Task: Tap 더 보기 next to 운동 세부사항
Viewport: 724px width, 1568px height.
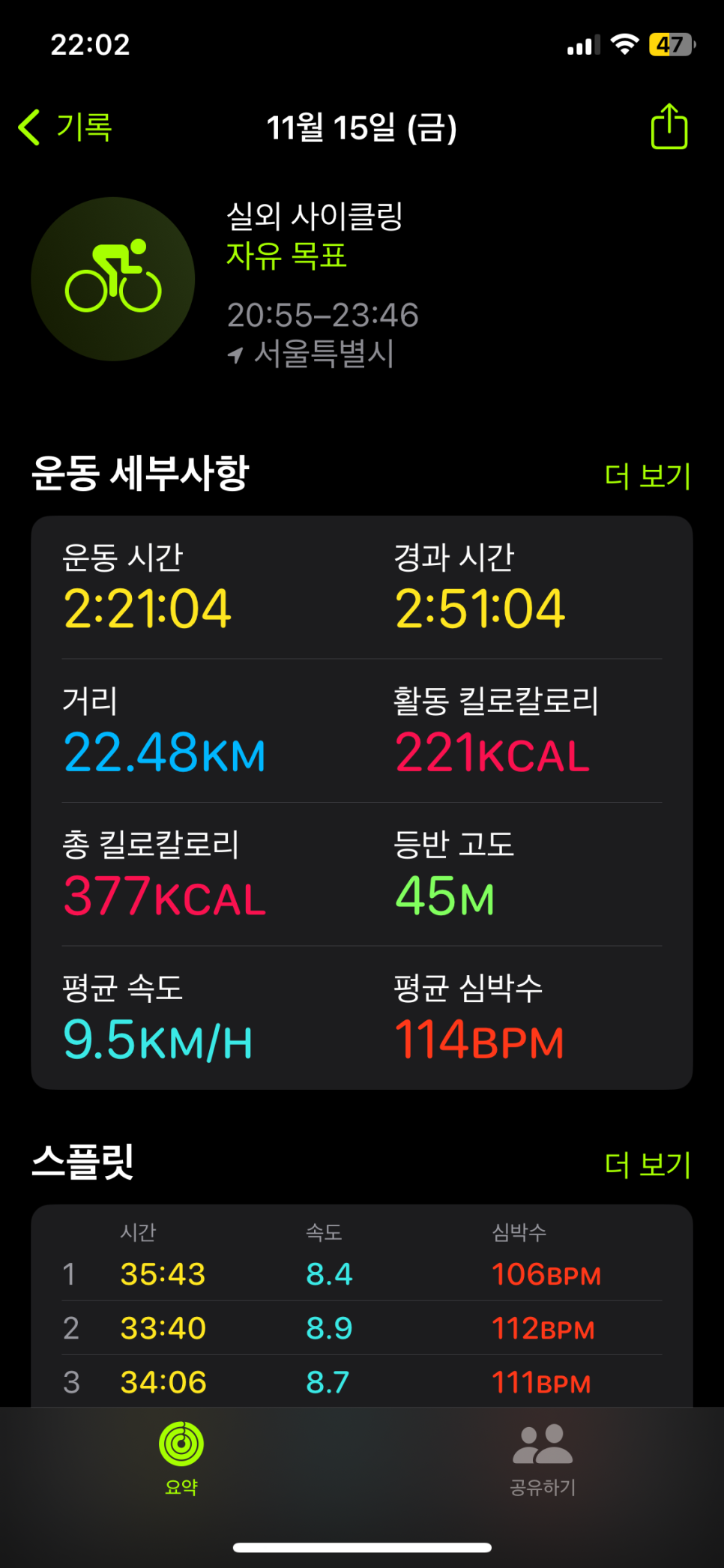Action: tap(647, 476)
